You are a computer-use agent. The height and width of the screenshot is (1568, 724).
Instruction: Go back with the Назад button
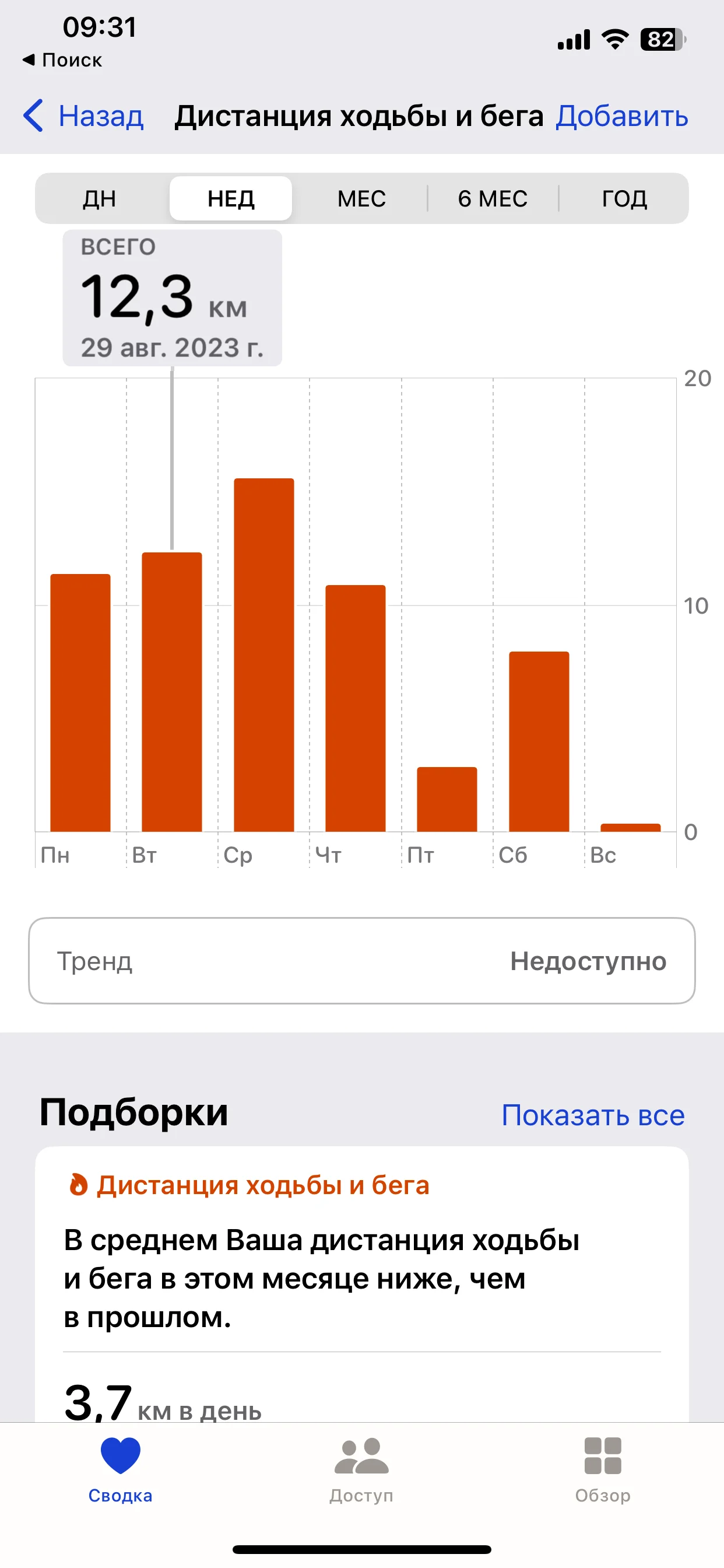coord(85,116)
